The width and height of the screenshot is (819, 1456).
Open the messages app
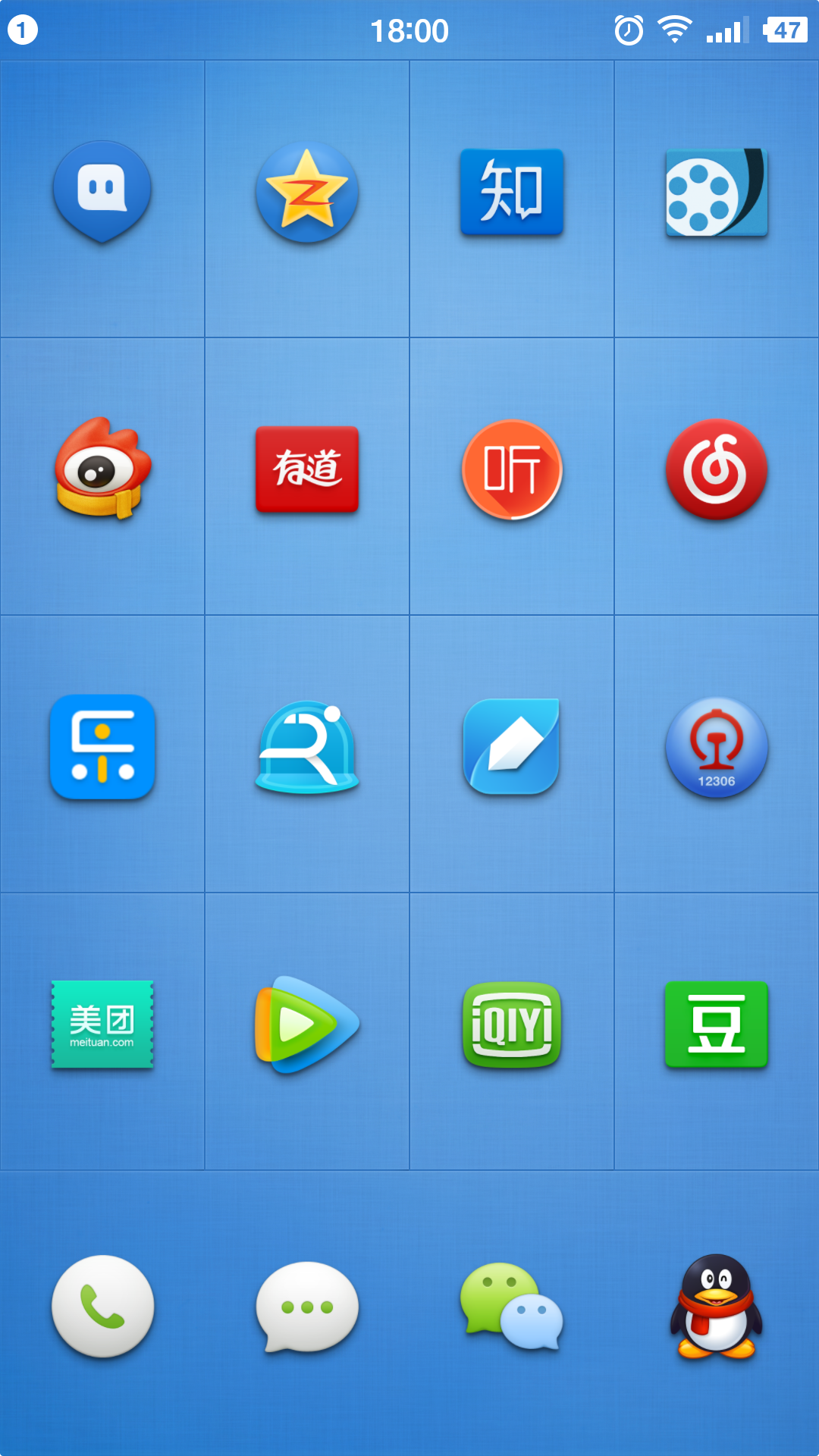coord(307,1306)
